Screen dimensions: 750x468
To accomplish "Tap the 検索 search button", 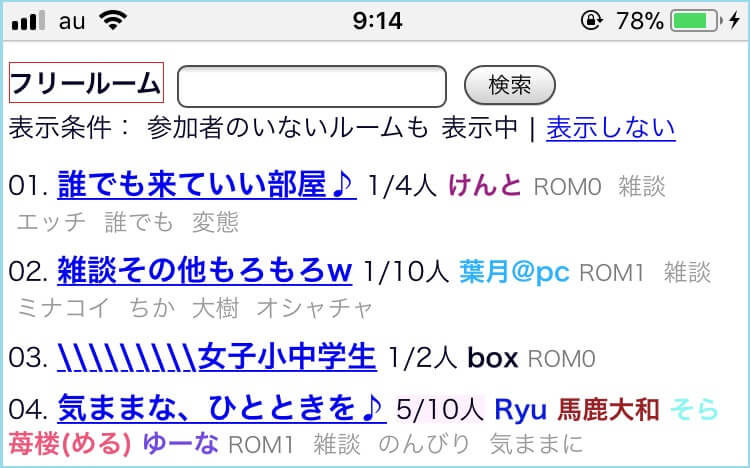I will click(510, 86).
